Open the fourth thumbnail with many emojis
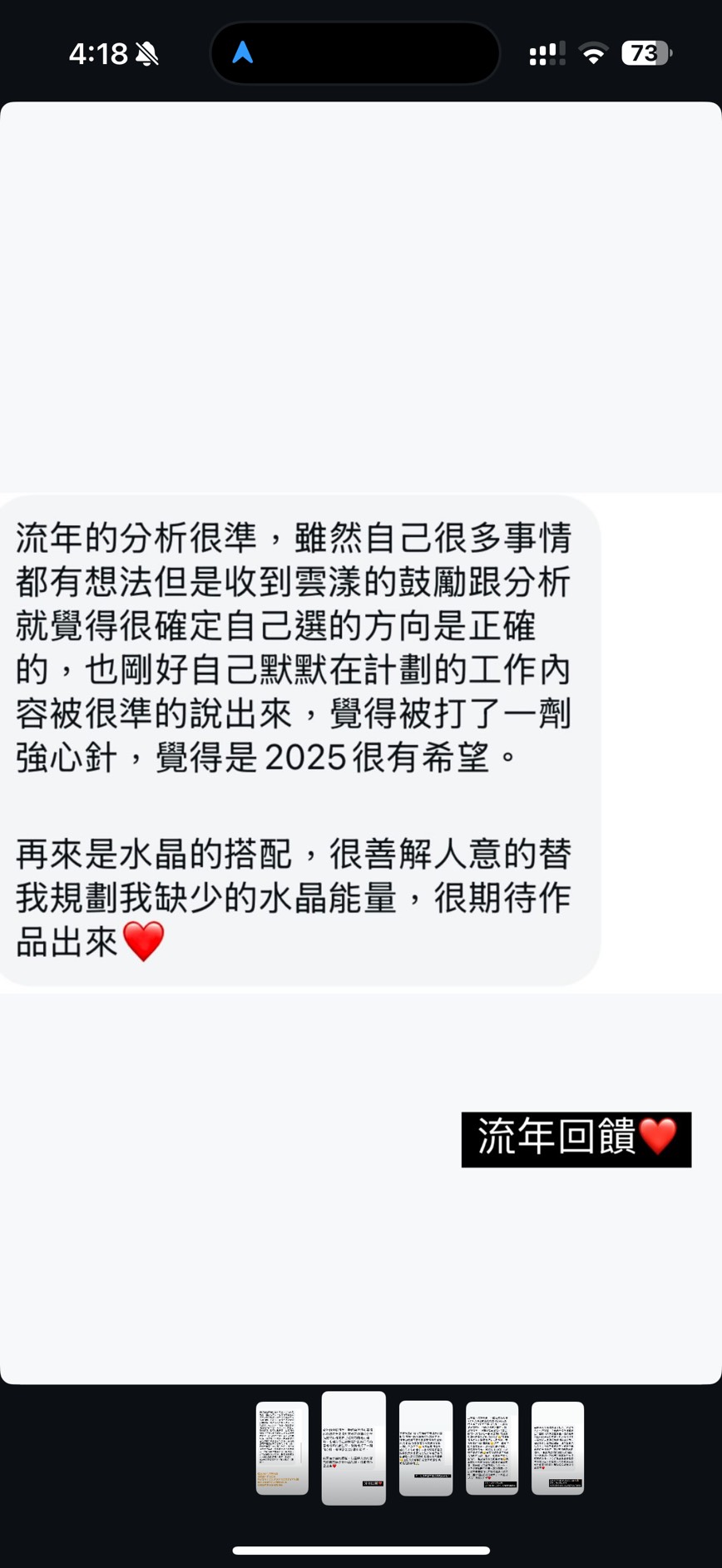Screen dimensions: 722x1568 [492, 1448]
